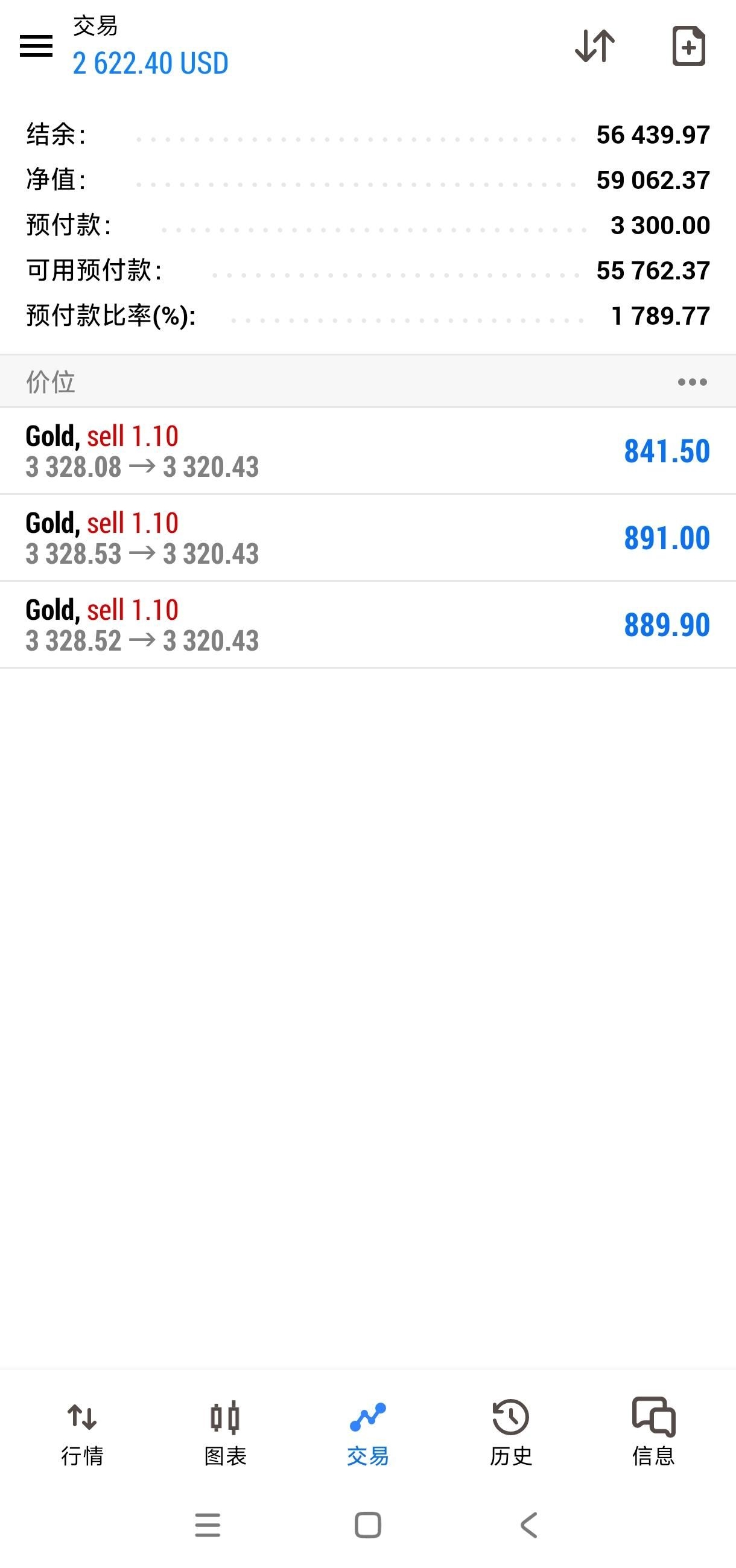Viewport: 736px width, 1568px height.
Task: Open the hamburger drawer menu
Action: [x=36, y=46]
